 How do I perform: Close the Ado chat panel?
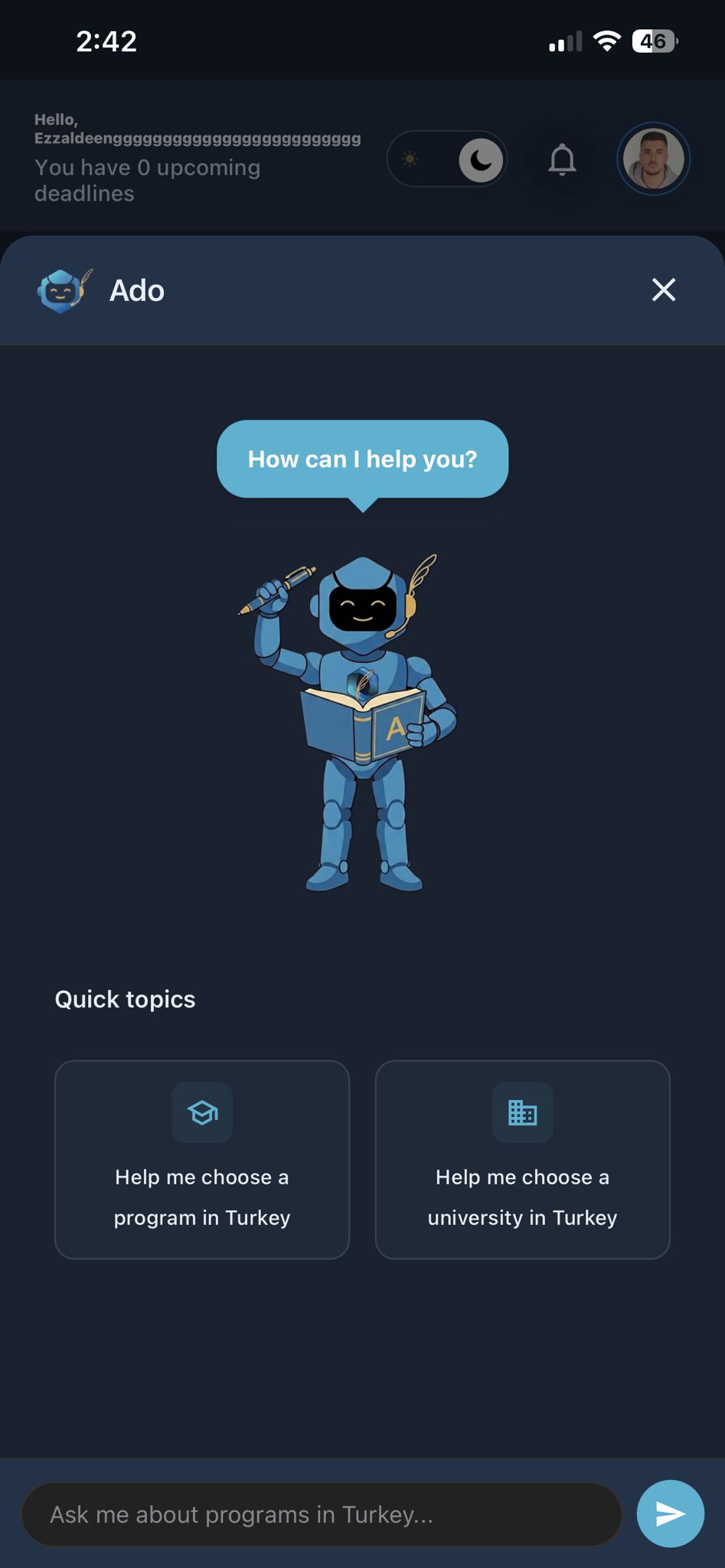663,290
